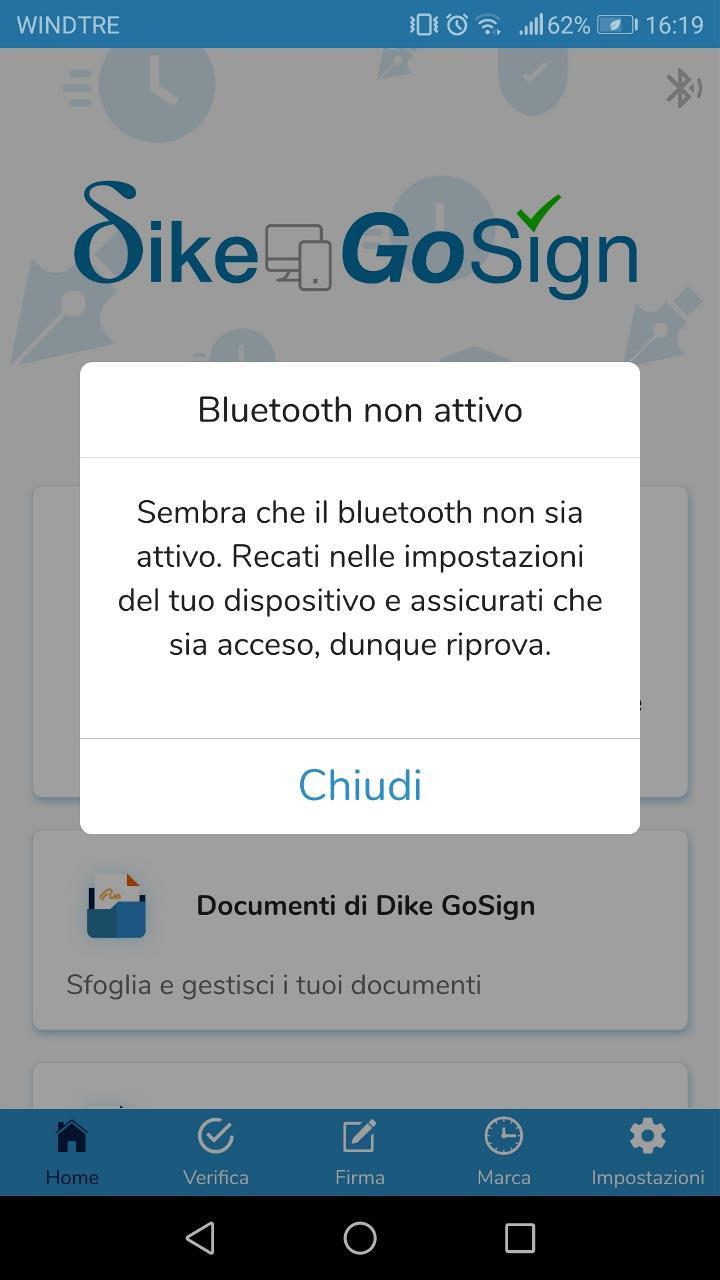Switch to the Verifica tab
The height and width of the screenshot is (1280, 720).
tap(216, 1152)
